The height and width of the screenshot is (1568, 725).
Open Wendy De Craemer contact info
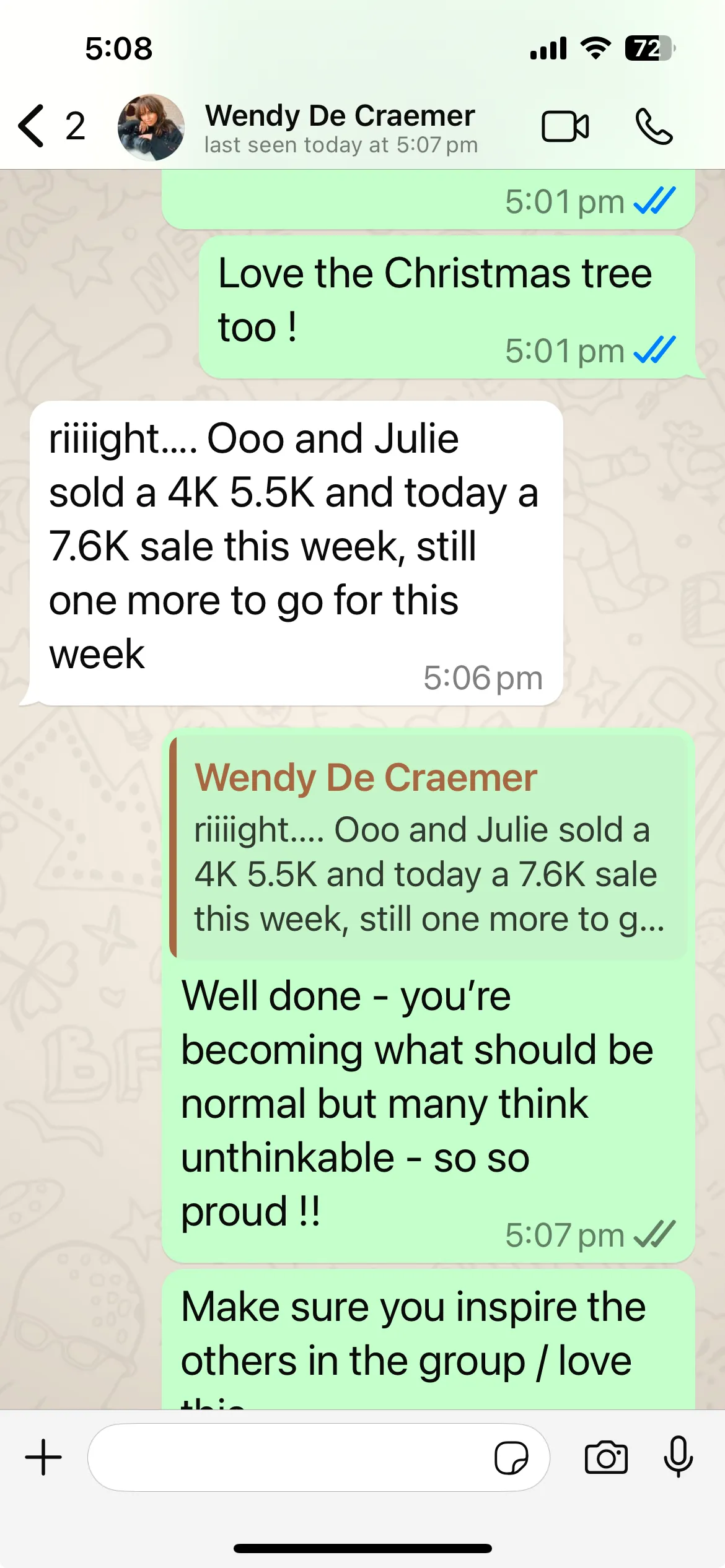[341, 128]
